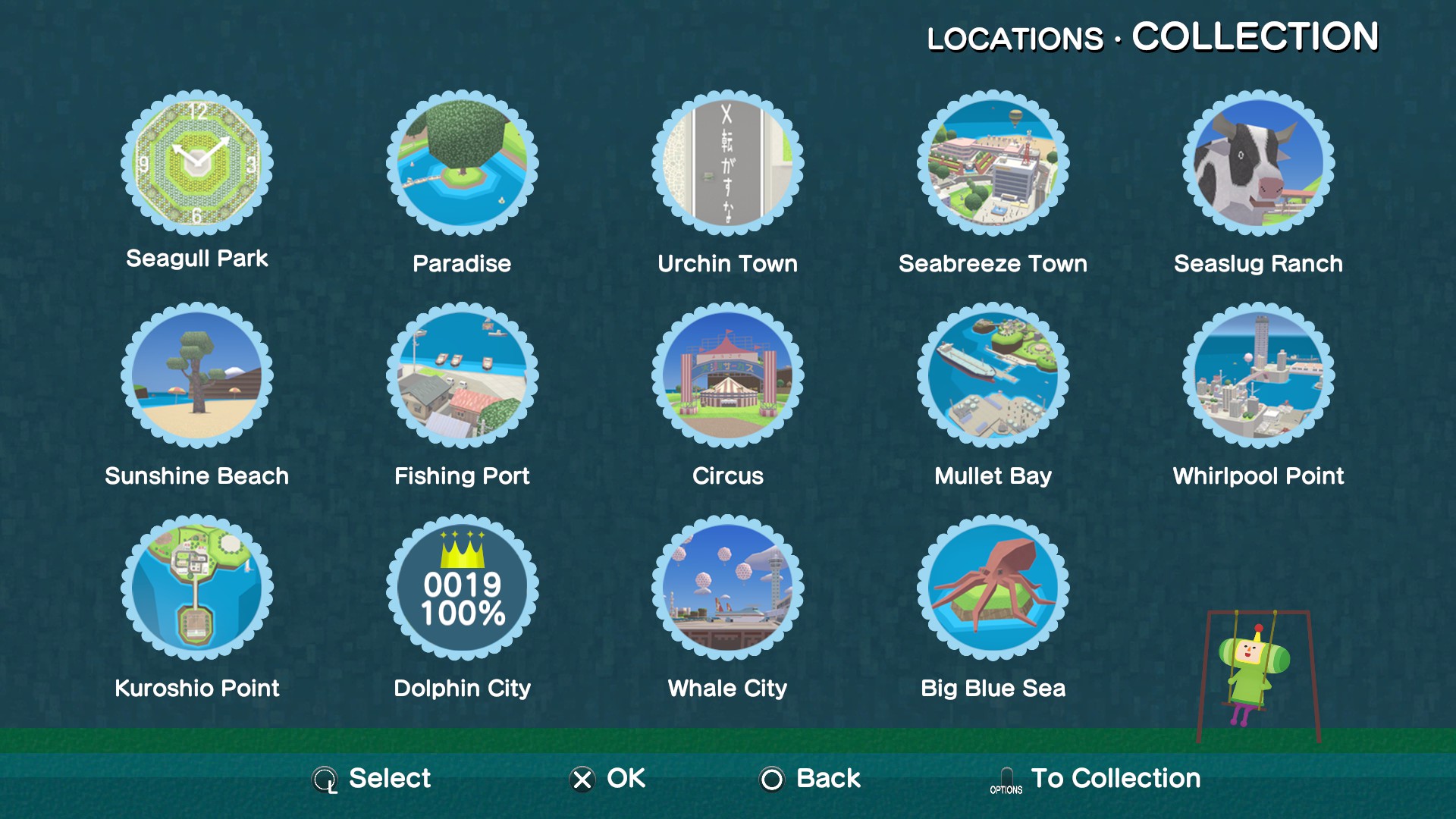Open the Seagull Park location
1456x819 pixels.
point(197,163)
